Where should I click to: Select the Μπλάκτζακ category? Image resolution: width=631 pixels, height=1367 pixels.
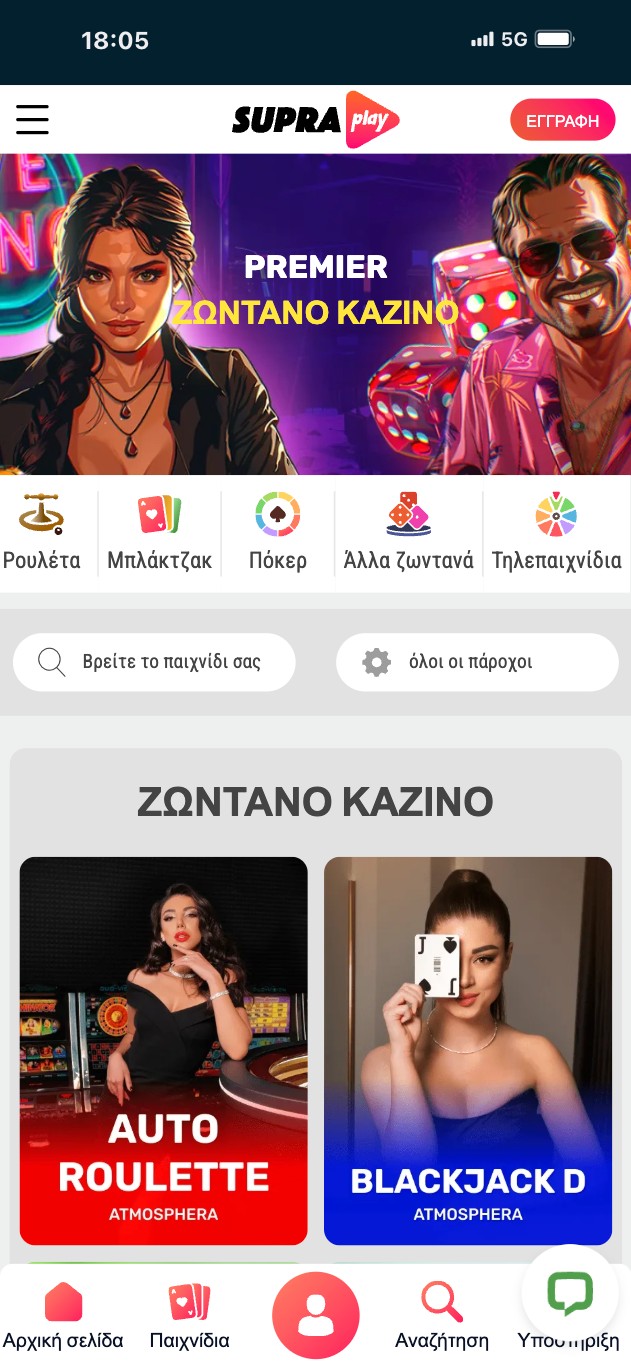pos(160,532)
